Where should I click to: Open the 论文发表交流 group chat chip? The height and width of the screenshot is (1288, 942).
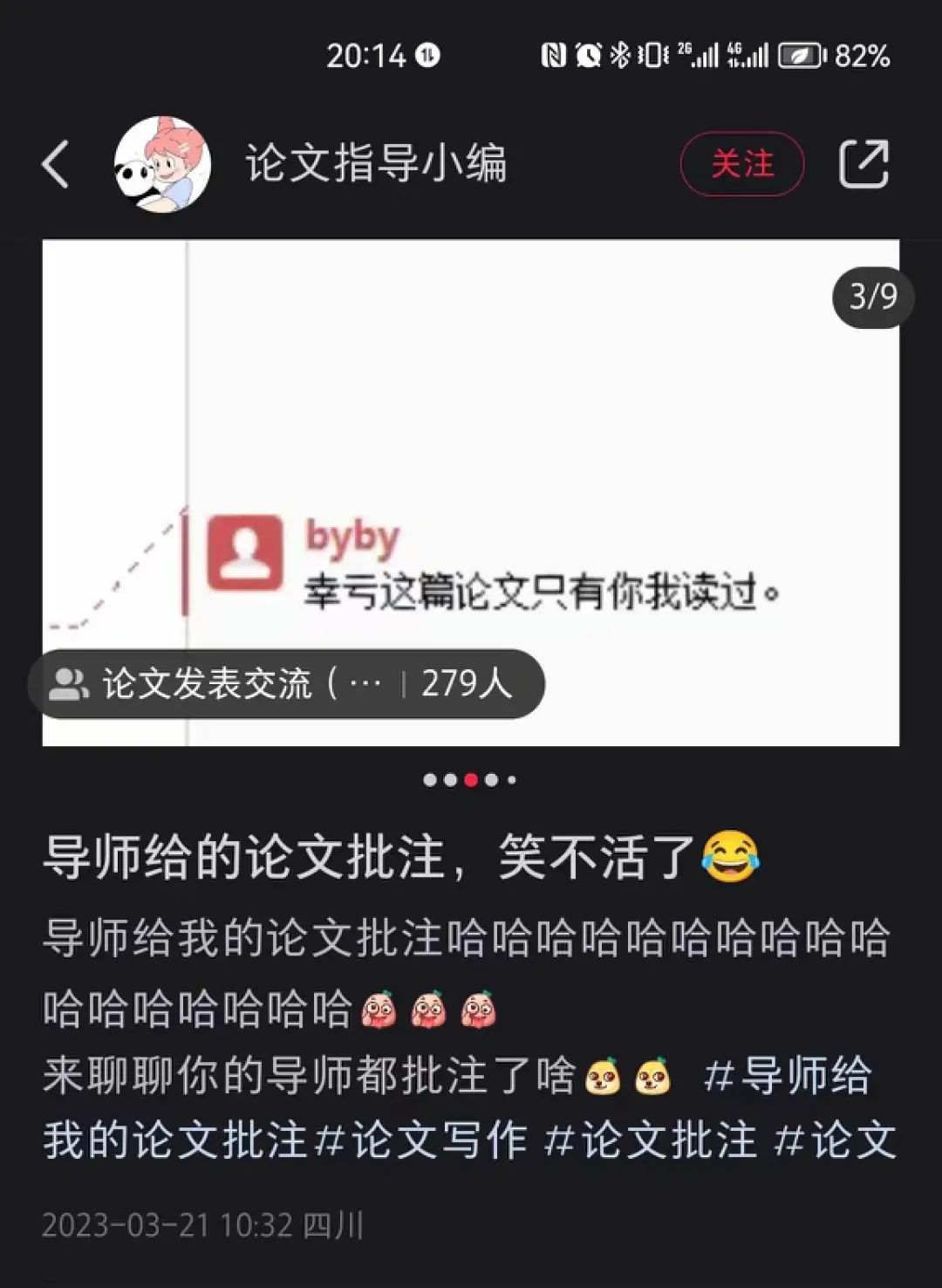[286, 683]
